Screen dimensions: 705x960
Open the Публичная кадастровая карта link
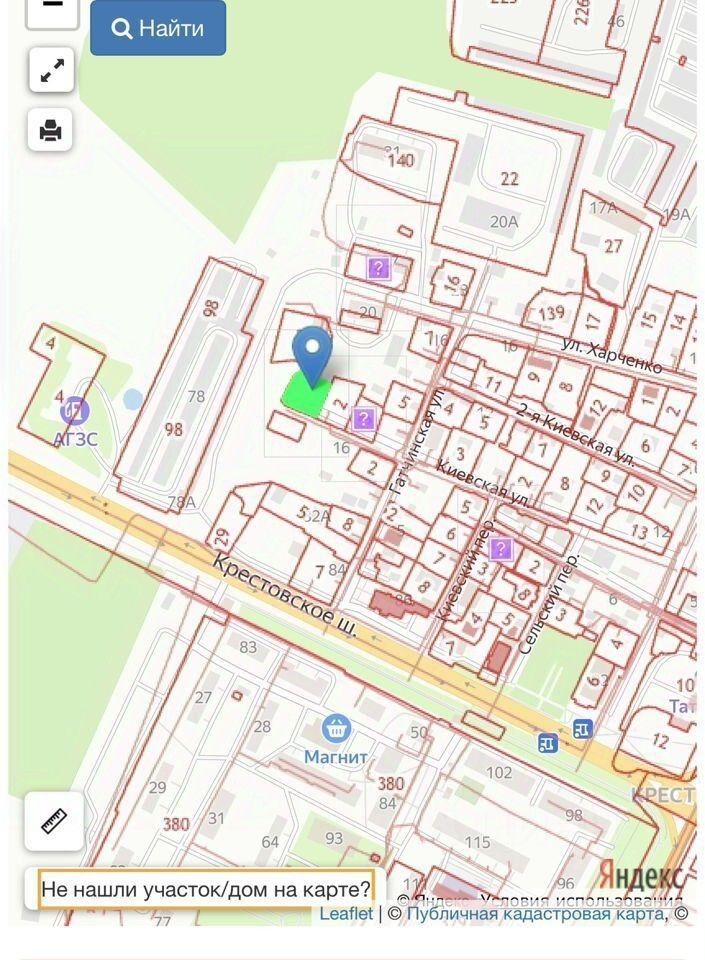point(537,913)
